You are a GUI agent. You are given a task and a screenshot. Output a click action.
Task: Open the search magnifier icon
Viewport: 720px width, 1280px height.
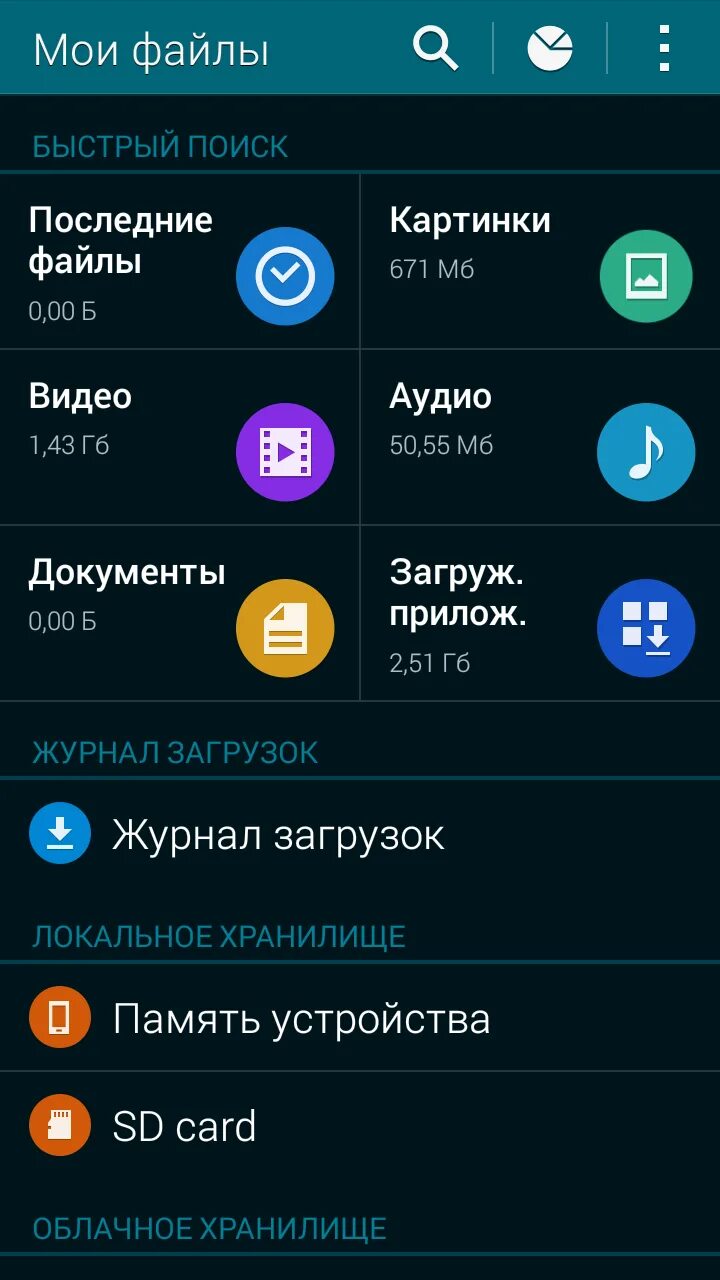pos(436,48)
